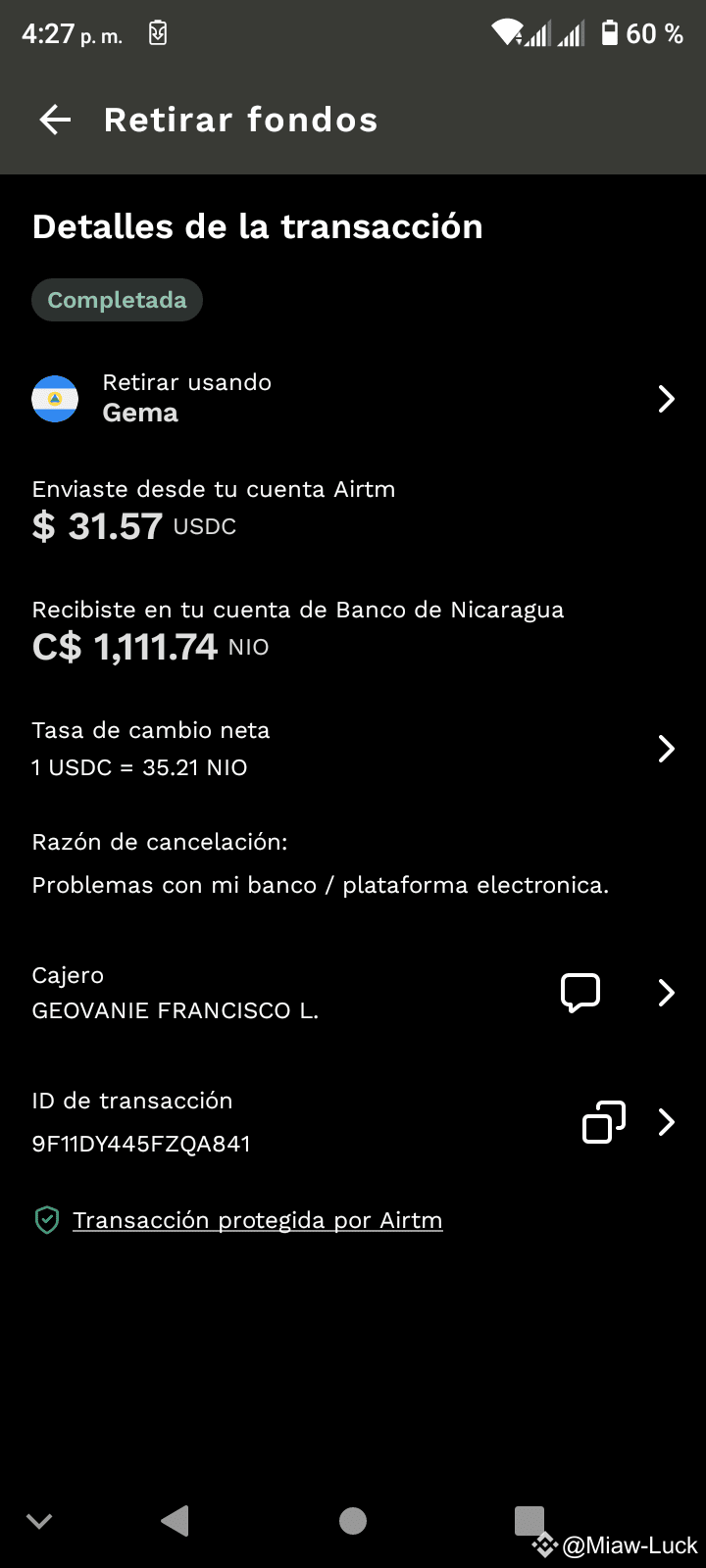The image size is (706, 1568).
Task: Expand cashier details with the right chevron
Action: point(666,992)
